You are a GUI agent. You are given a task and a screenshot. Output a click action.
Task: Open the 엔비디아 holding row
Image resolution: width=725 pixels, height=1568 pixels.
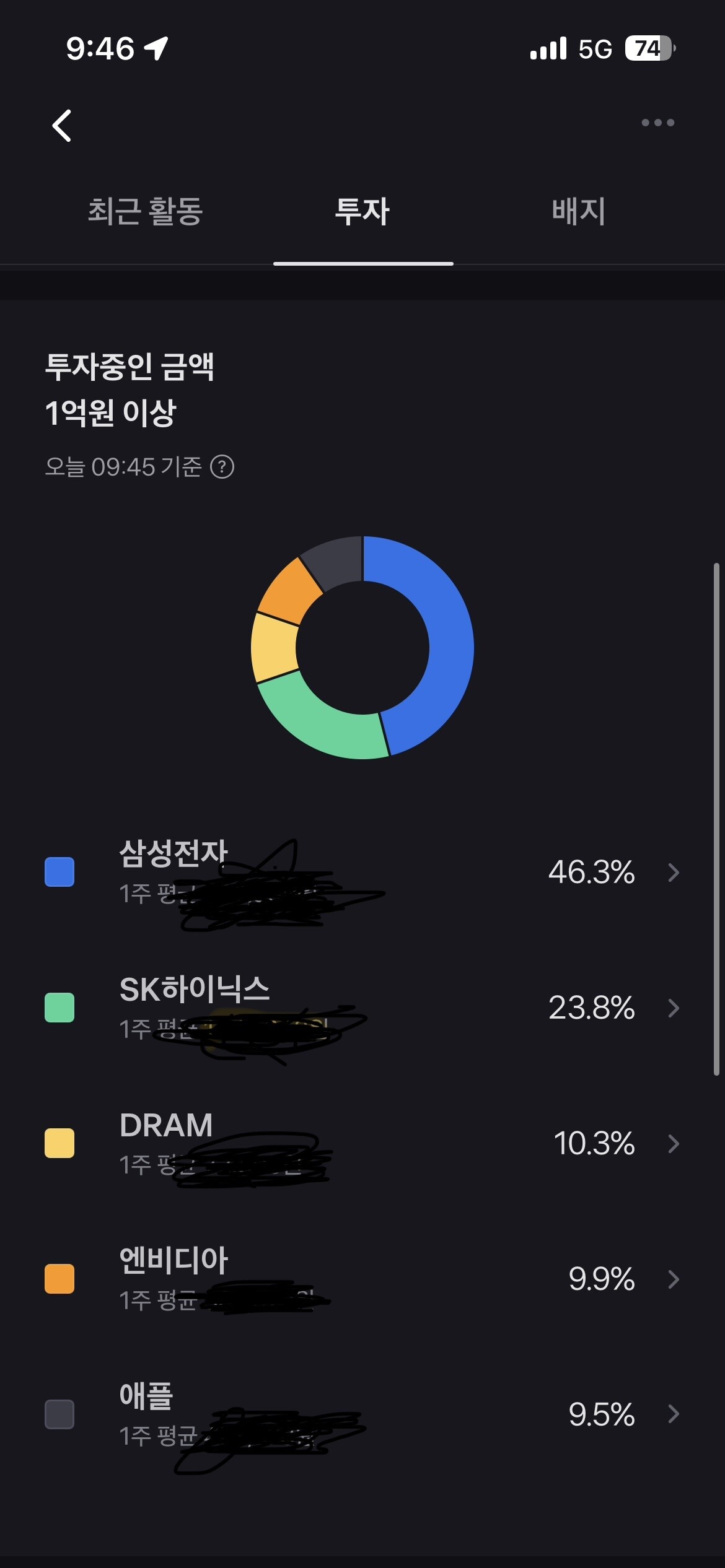362,1279
